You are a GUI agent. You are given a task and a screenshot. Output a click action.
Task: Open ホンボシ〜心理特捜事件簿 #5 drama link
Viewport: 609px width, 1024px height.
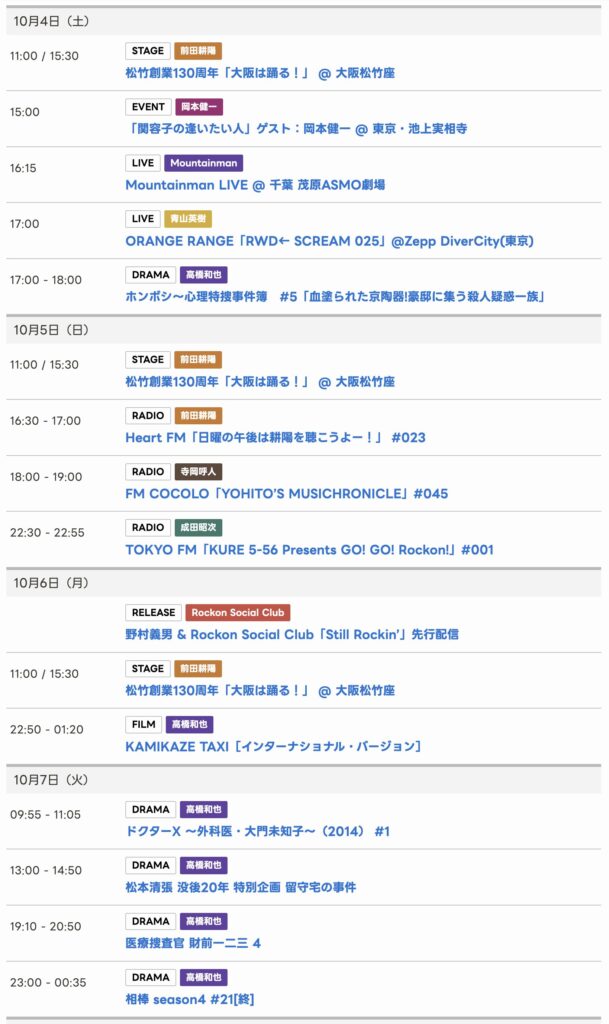click(335, 297)
